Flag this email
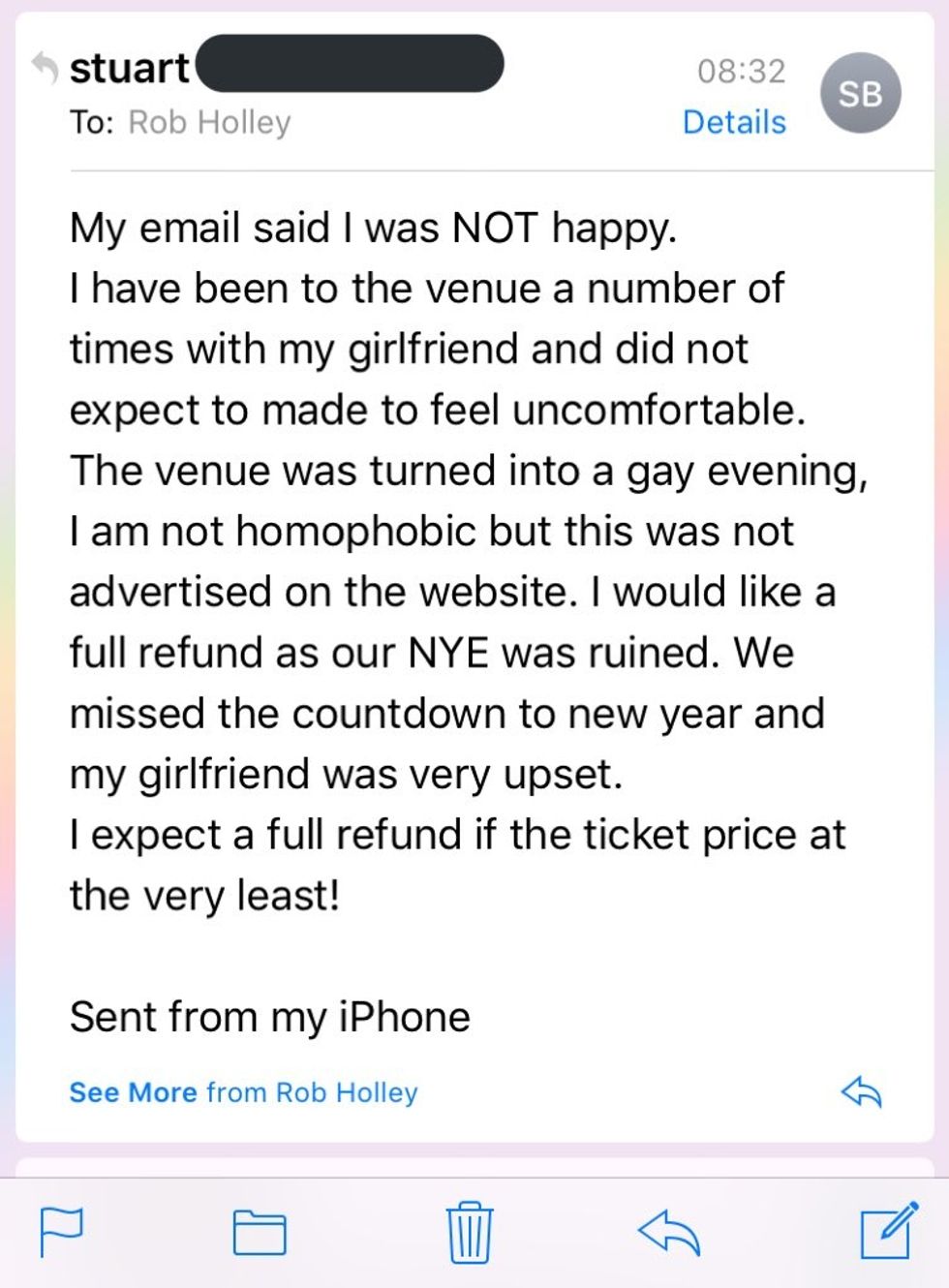Viewport: 949px width, 1288px height. coord(61,1232)
